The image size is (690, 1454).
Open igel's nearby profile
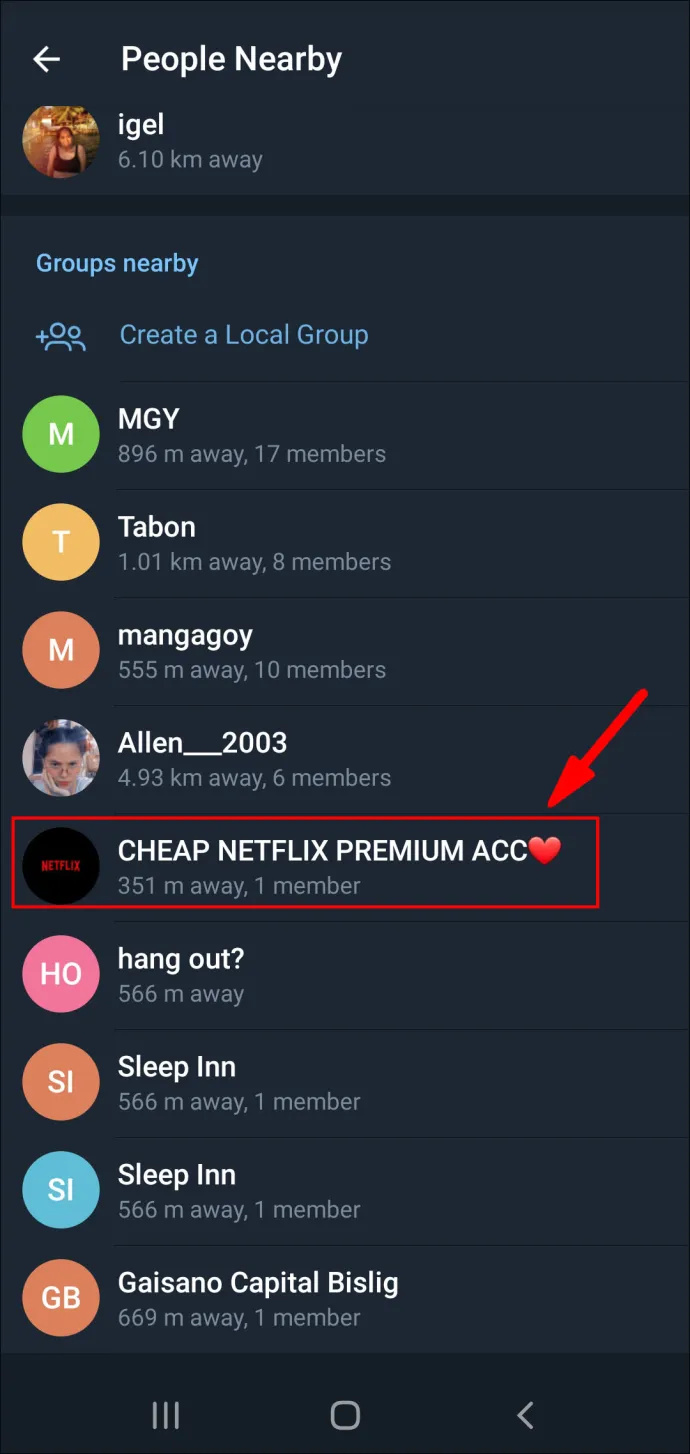(345, 141)
